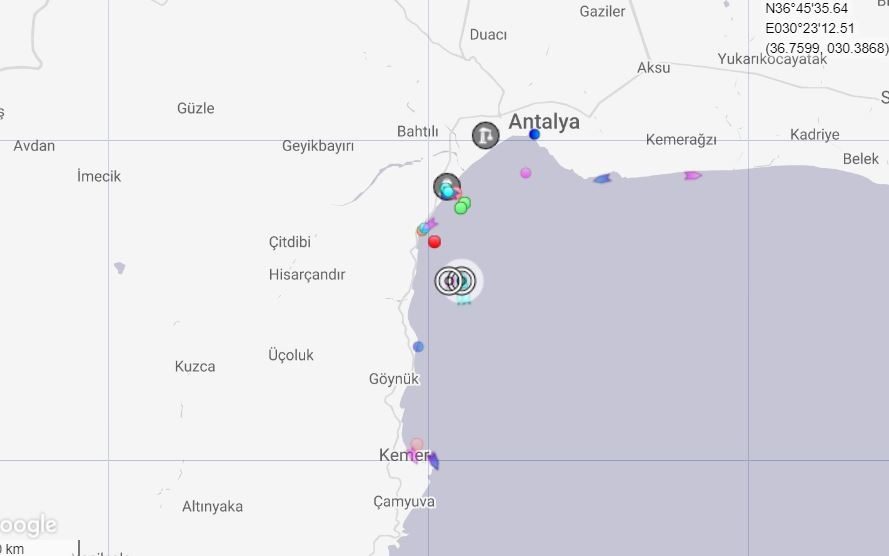This screenshot has width=889, height=556.
Task: Tap the red vessel marker off the coast
Action: coord(434,241)
